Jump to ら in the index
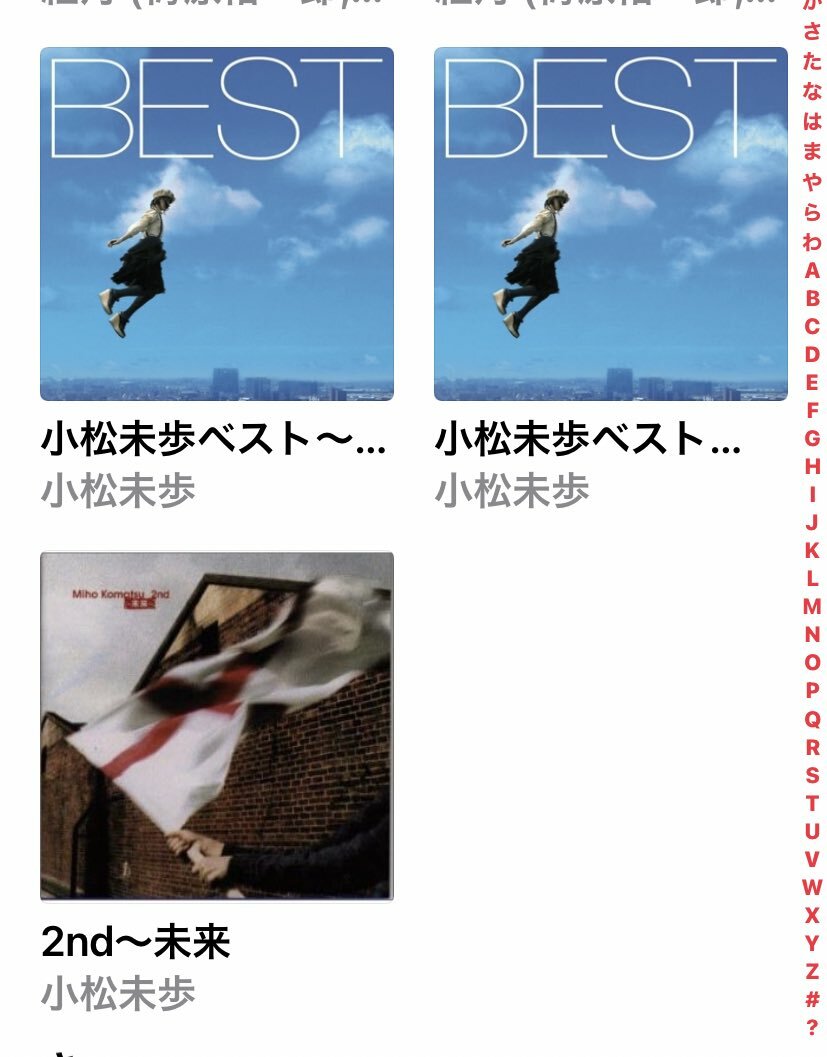 pos(812,212)
